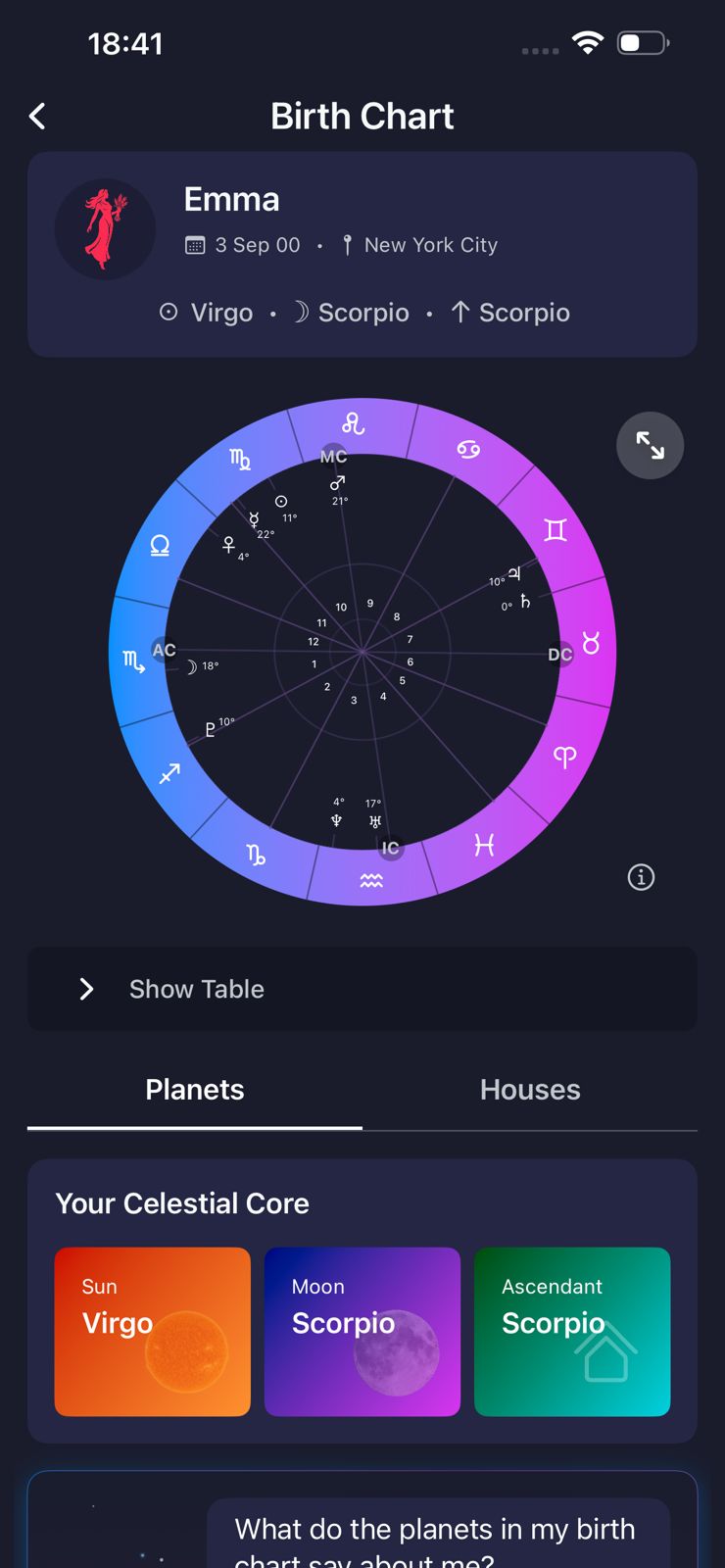The image size is (725, 1568).
Task: Click Emma's zodiac profile avatar
Action: pos(105,227)
